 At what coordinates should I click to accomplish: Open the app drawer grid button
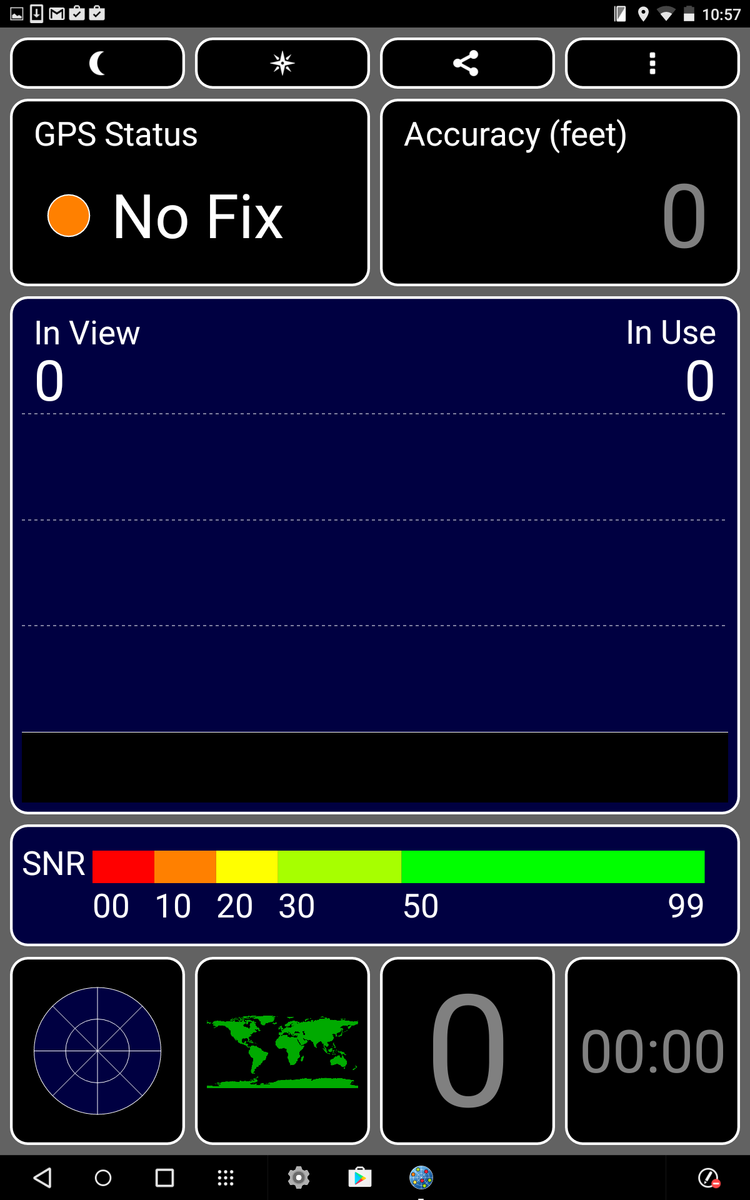[226, 1177]
